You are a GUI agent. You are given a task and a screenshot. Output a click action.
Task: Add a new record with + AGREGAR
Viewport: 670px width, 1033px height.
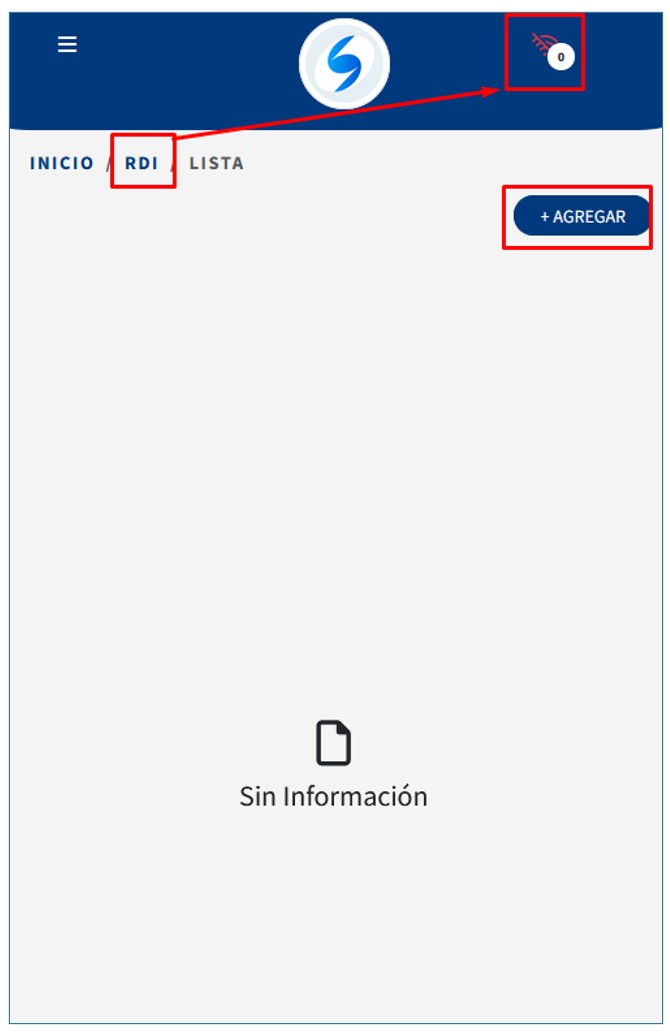[x=582, y=216]
